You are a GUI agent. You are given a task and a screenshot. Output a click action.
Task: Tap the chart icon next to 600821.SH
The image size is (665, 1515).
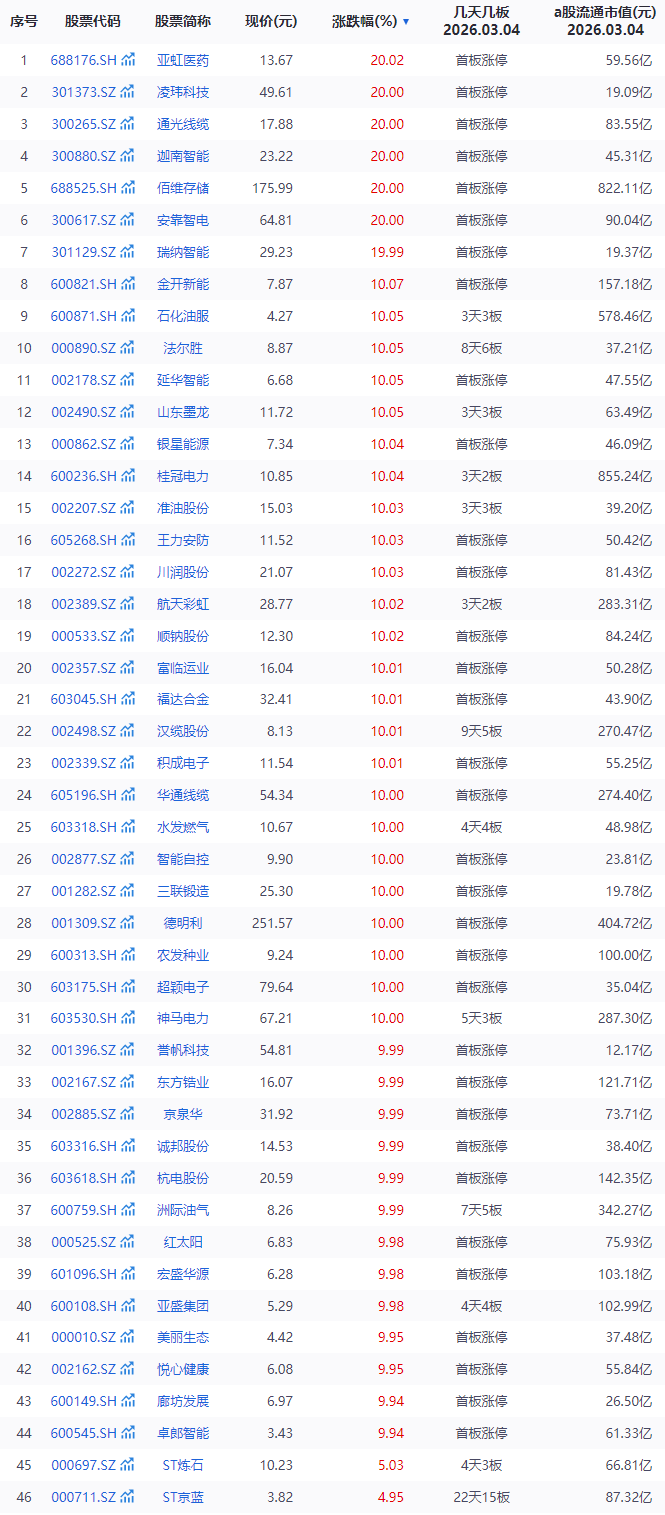tap(128, 284)
